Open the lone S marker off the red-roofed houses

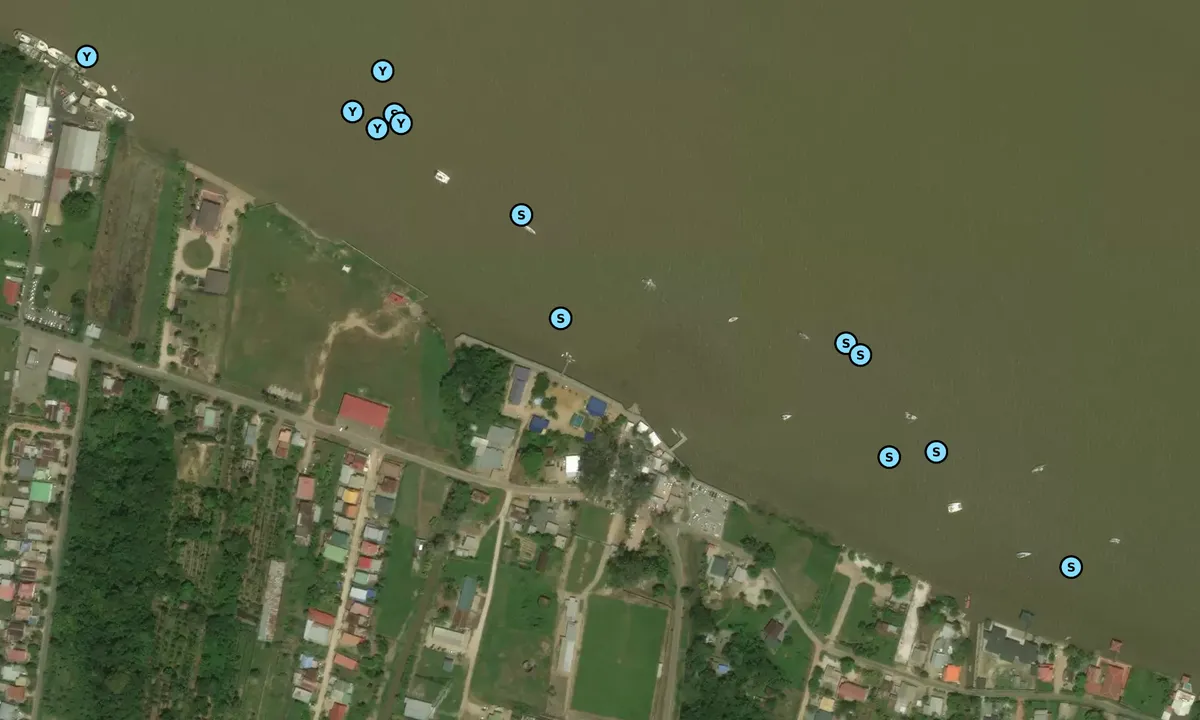click(1071, 568)
